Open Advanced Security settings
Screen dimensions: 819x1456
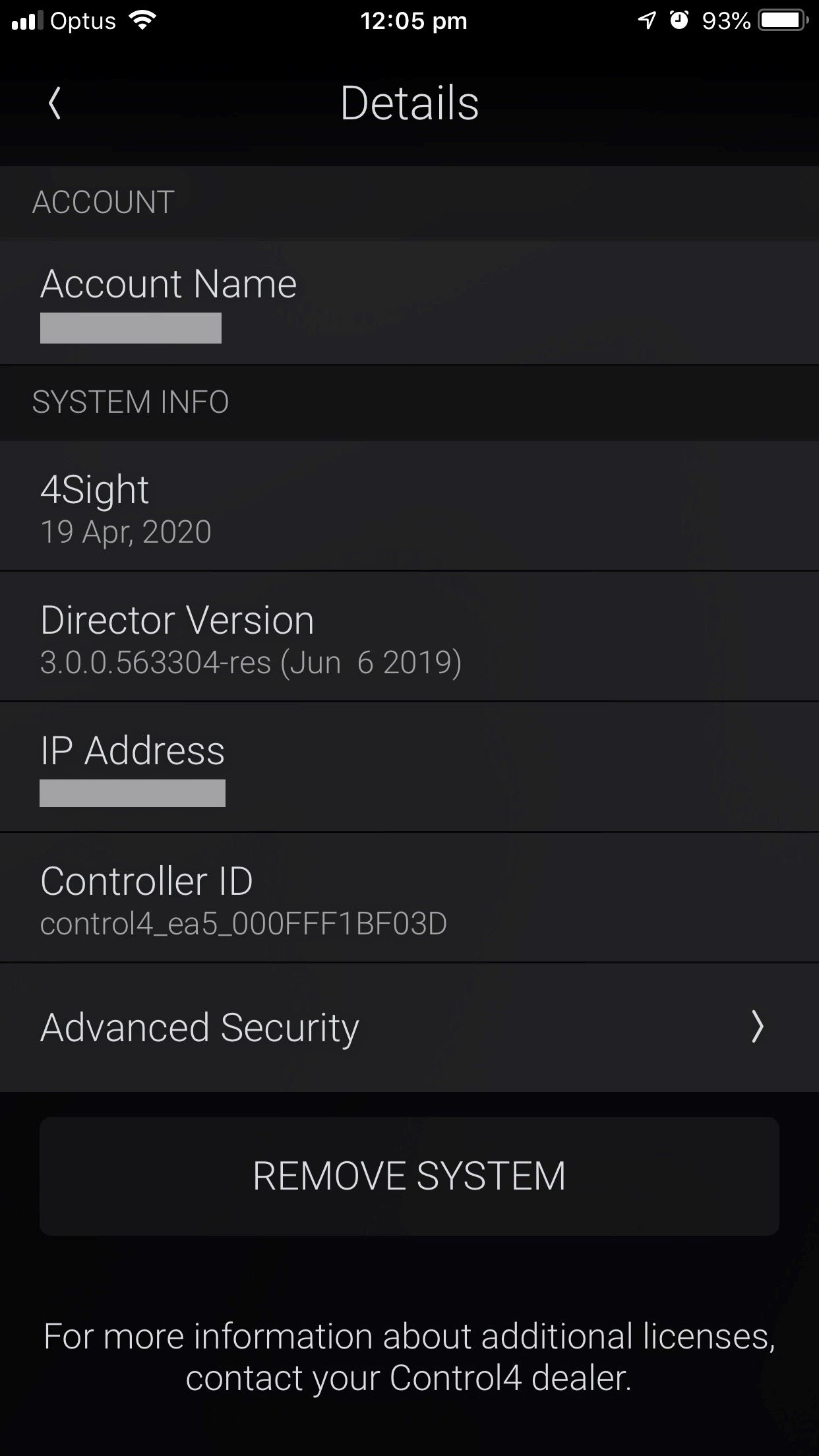click(x=409, y=1027)
